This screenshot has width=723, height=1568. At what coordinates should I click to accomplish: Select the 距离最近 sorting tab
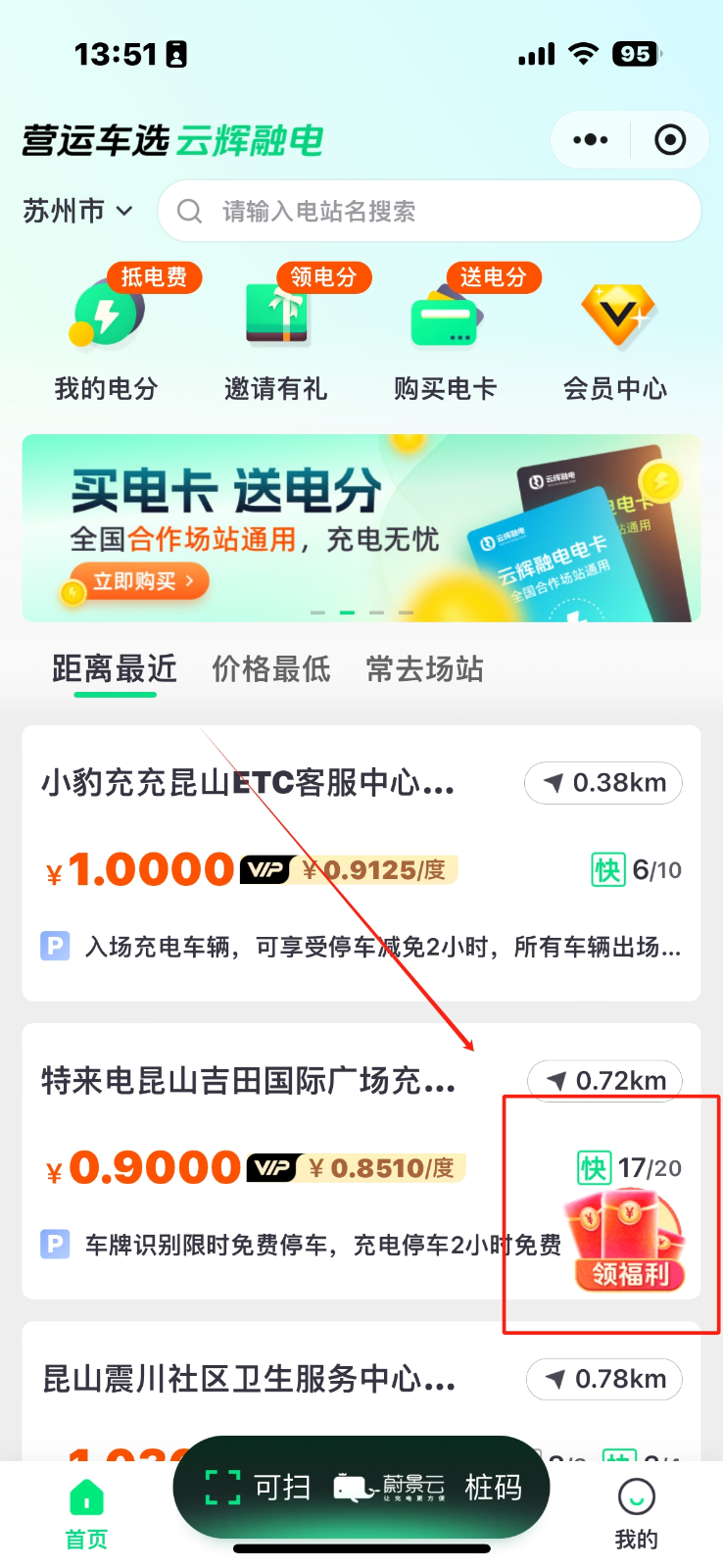pyautogui.click(x=115, y=669)
